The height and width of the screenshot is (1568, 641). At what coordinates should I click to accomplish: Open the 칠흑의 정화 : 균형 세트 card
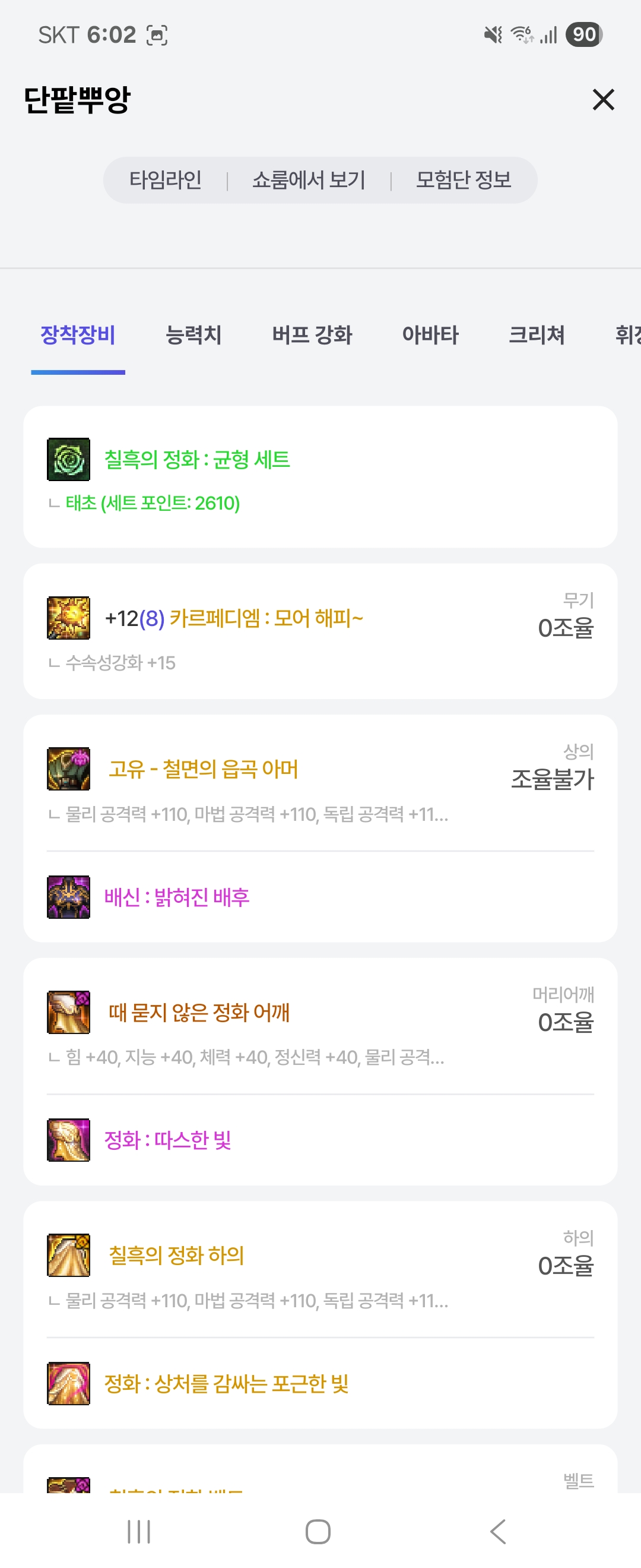tap(197, 460)
